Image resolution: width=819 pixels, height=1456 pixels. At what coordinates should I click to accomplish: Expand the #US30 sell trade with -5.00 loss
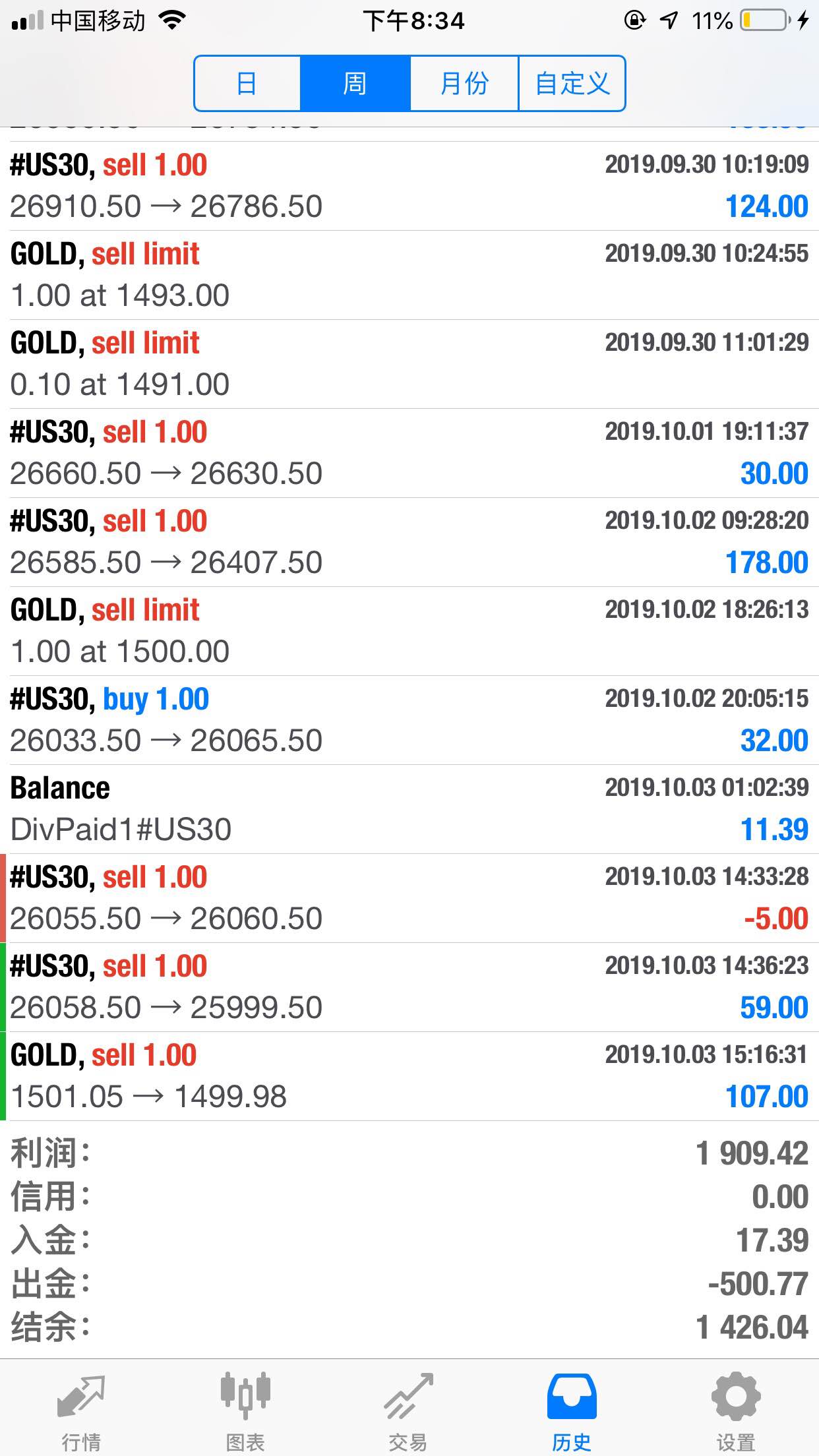[409, 898]
